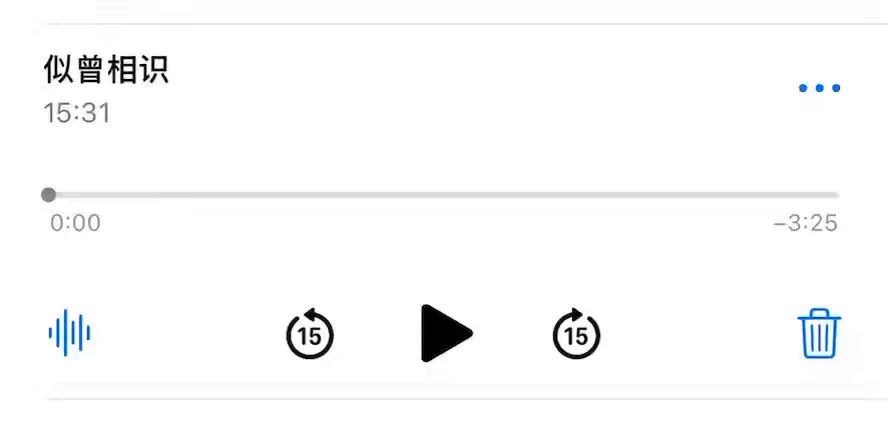888x426 pixels.
Task: Open the waveform editing view
Action: pyautogui.click(x=70, y=333)
